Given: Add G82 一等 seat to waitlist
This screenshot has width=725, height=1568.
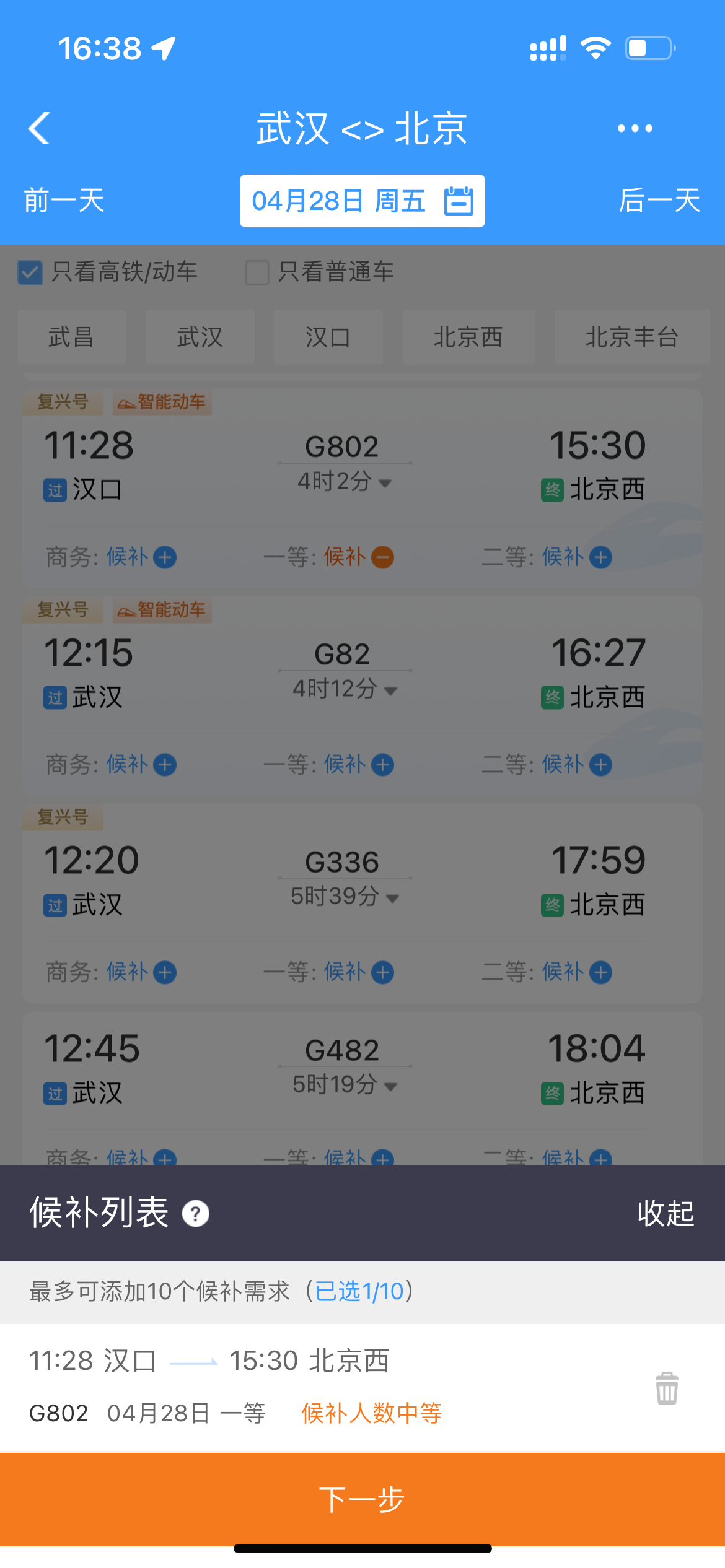Looking at the screenshot, I should point(382,765).
